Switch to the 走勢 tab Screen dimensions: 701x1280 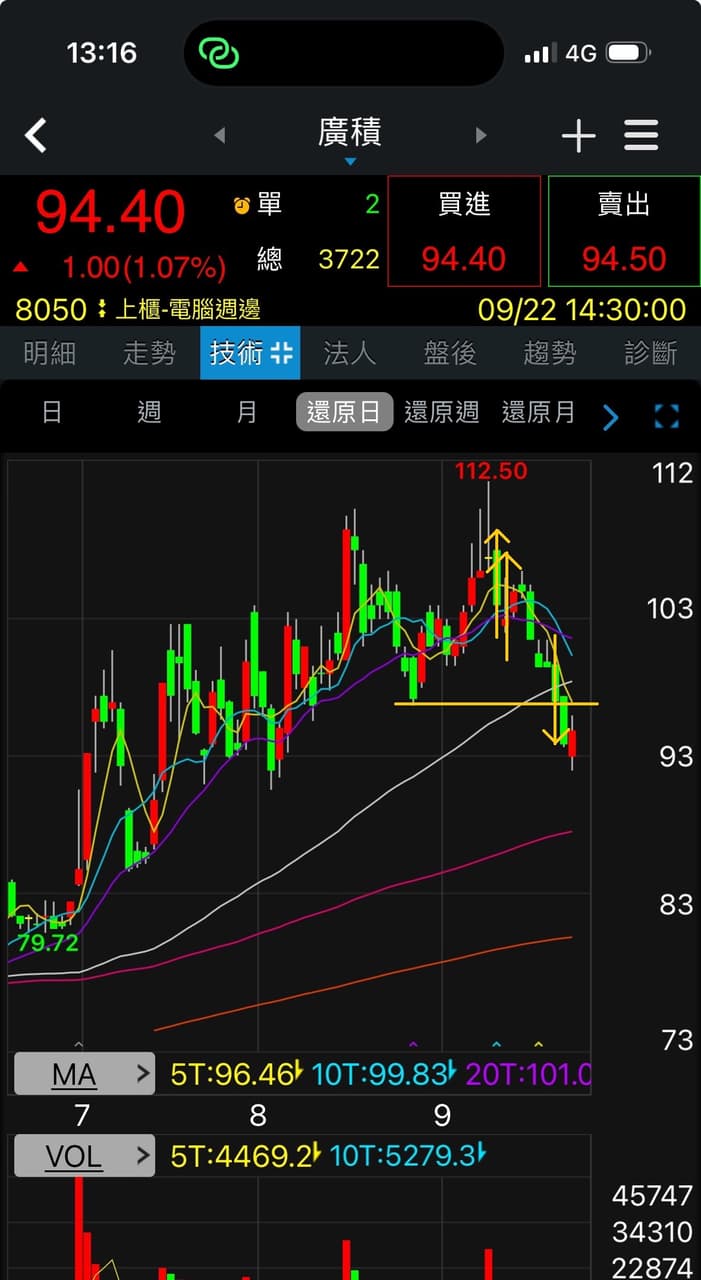[149, 353]
